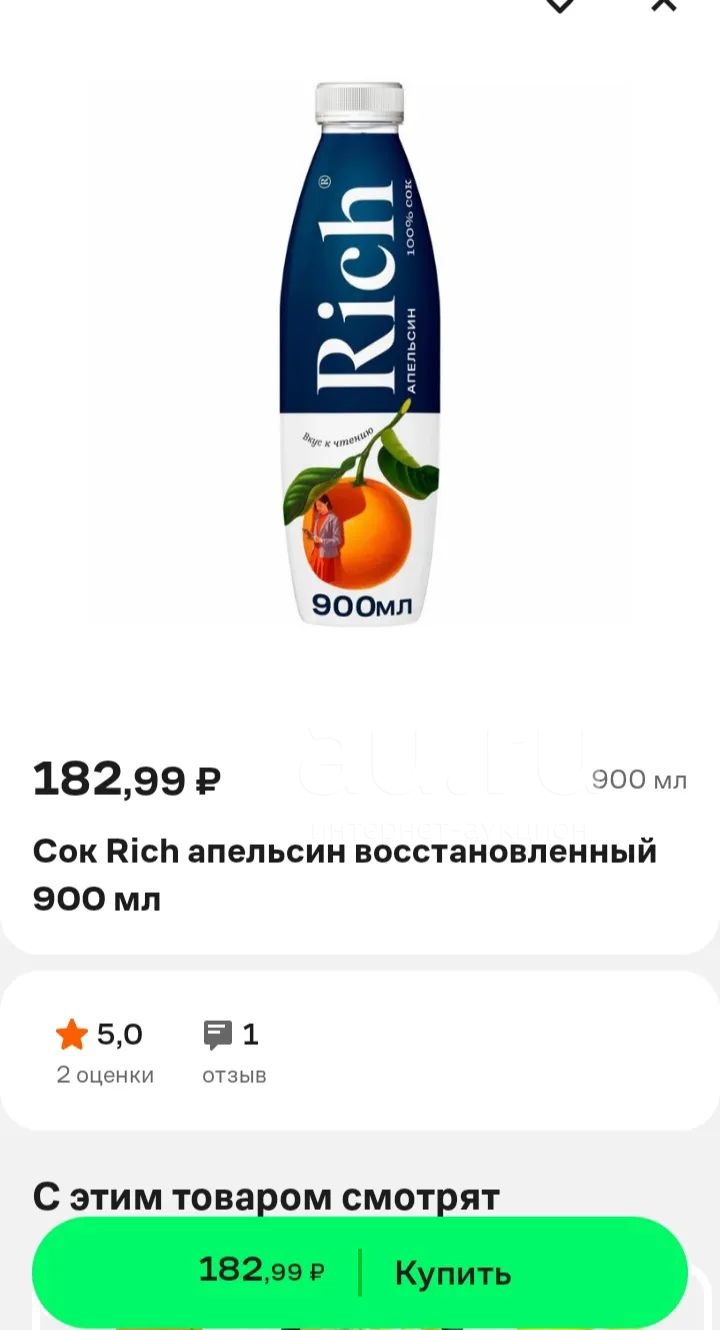Buy the juice for 182,99 ₽
Screen dimensions: 720x1330
[x=360, y=1272]
